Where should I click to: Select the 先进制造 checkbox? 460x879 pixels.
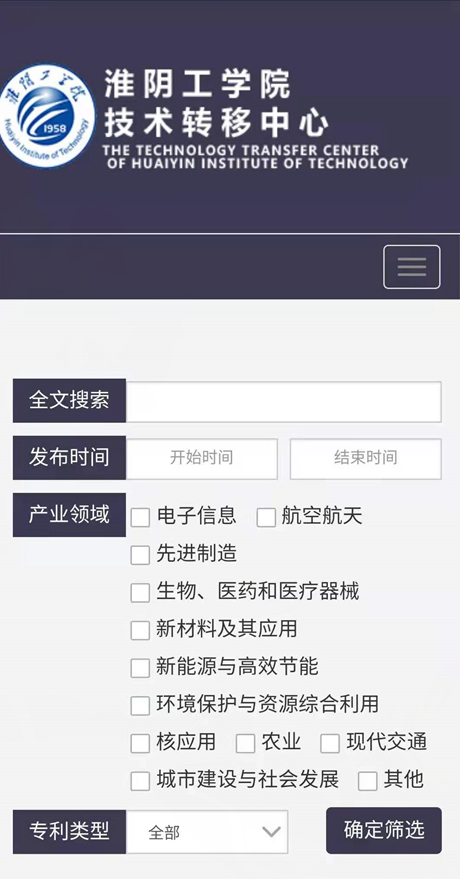(140, 555)
